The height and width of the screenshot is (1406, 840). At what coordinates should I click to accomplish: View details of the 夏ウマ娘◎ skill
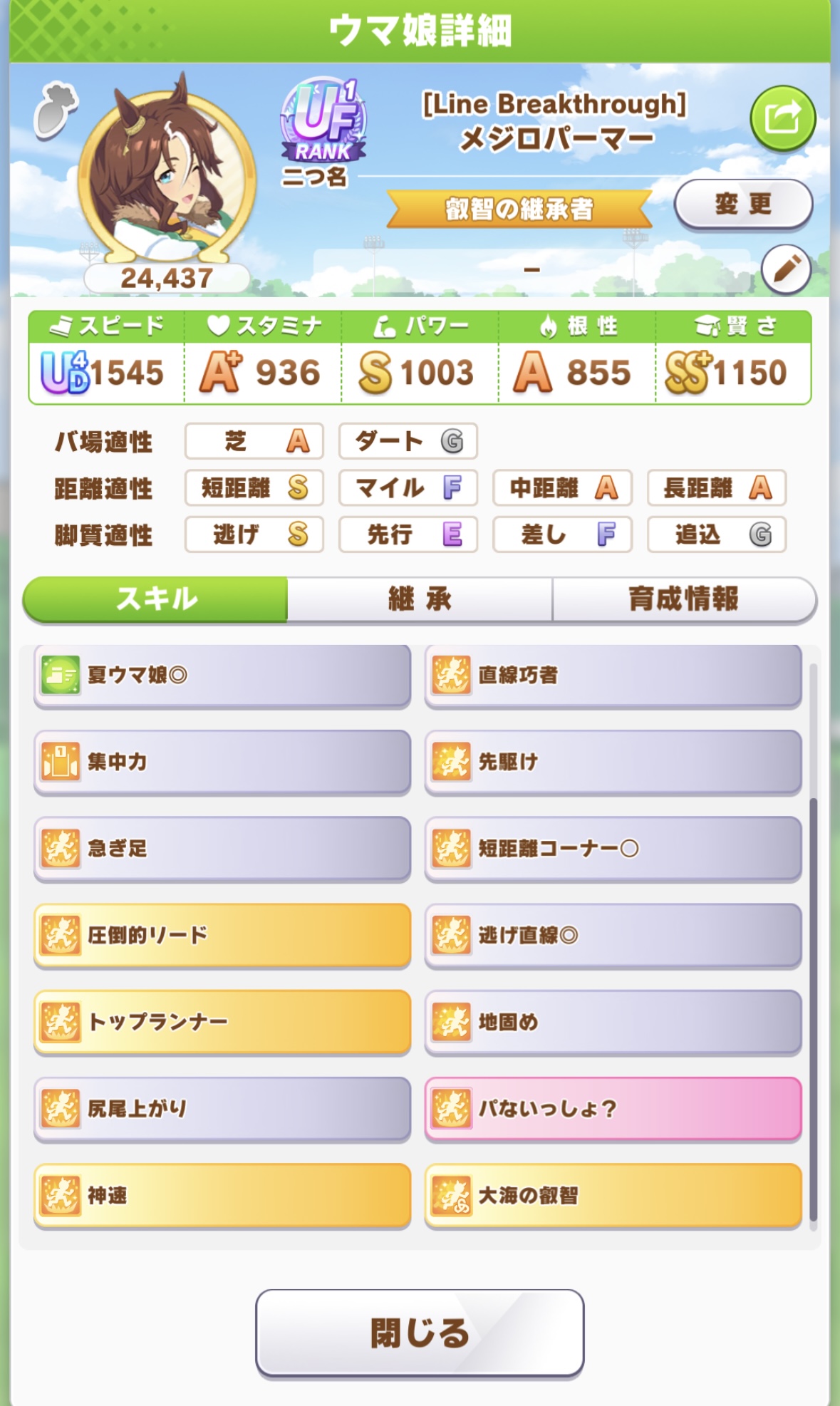click(x=222, y=676)
